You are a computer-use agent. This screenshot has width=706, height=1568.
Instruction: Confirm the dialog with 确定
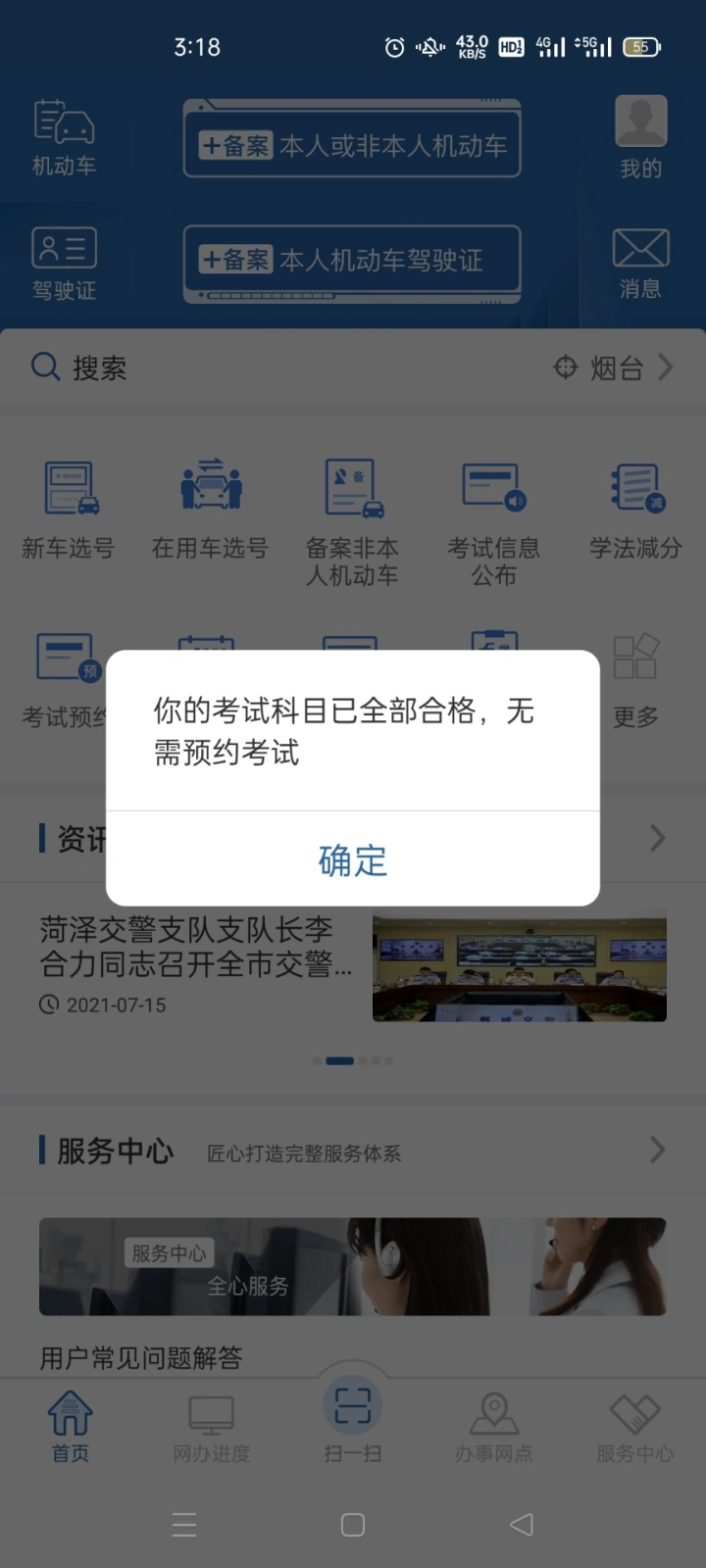(353, 860)
